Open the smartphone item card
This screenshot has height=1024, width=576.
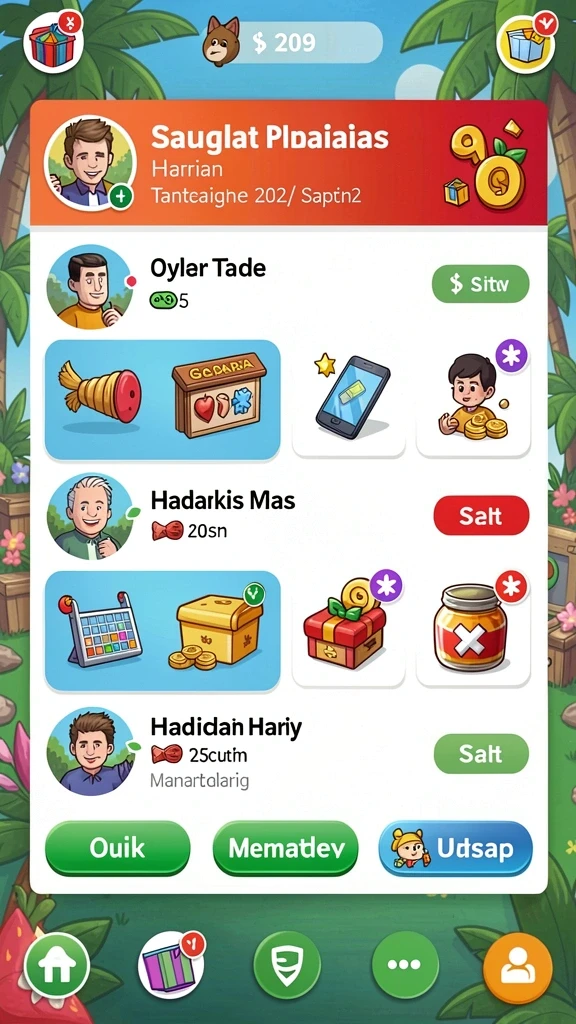click(349, 398)
